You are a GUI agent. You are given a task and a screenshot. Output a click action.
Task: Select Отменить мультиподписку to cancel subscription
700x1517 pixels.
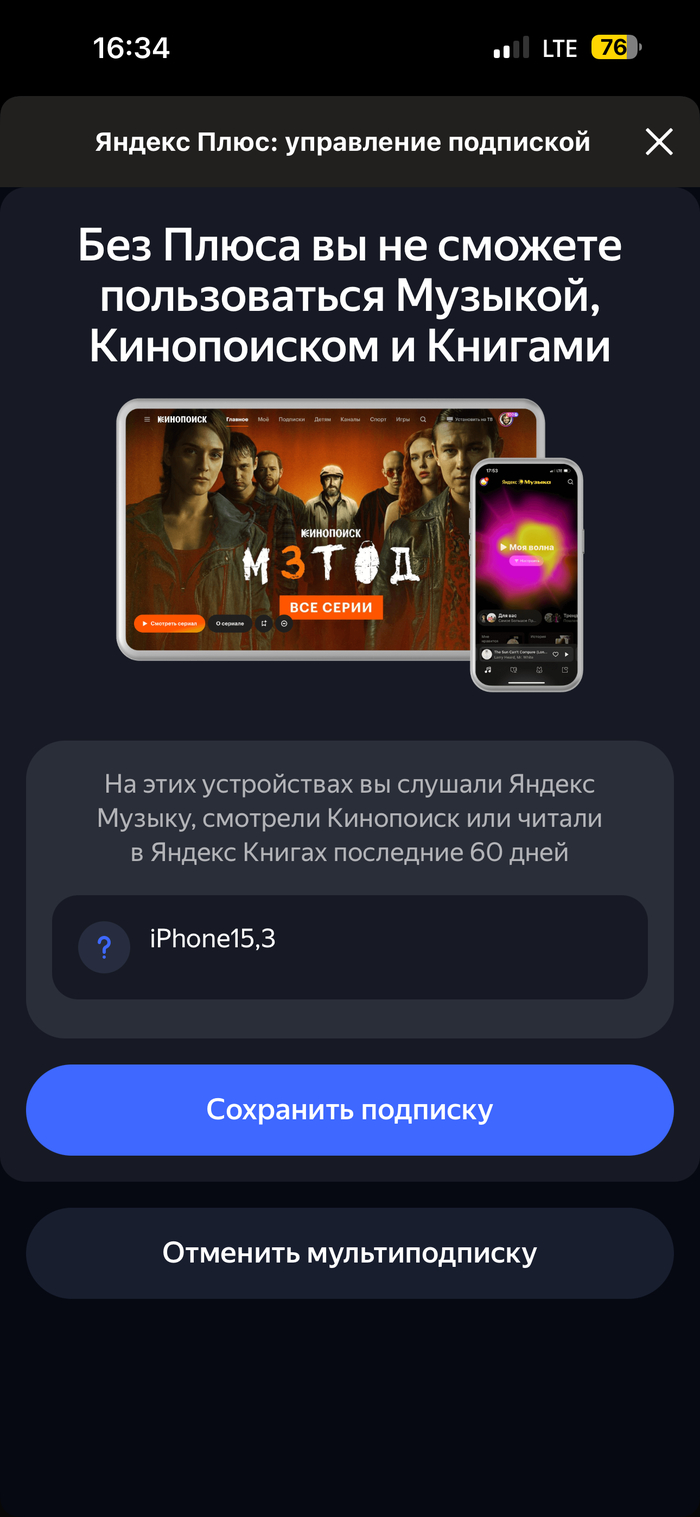click(x=350, y=1253)
